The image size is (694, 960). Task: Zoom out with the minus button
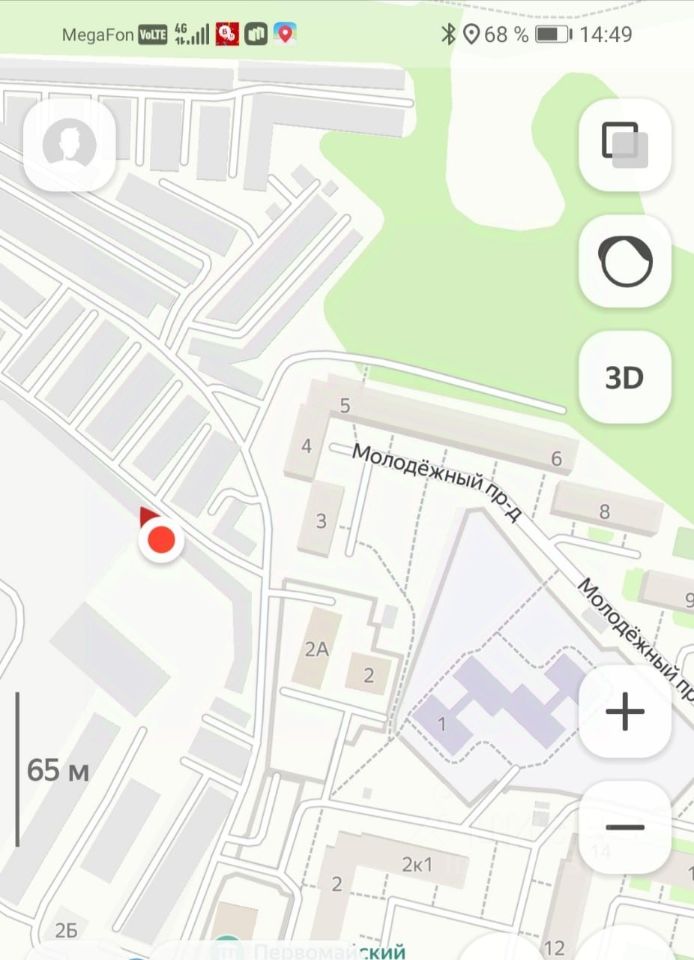(x=625, y=827)
